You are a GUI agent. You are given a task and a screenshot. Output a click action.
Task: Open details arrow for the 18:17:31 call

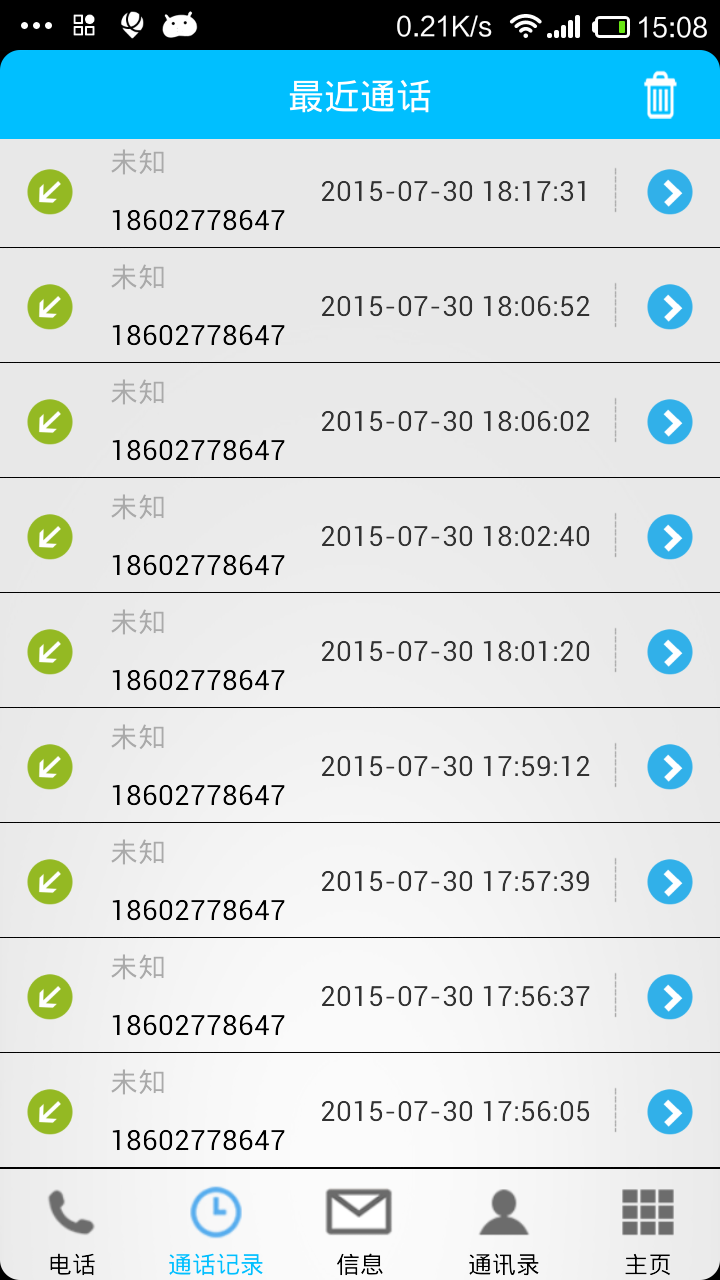click(x=670, y=192)
